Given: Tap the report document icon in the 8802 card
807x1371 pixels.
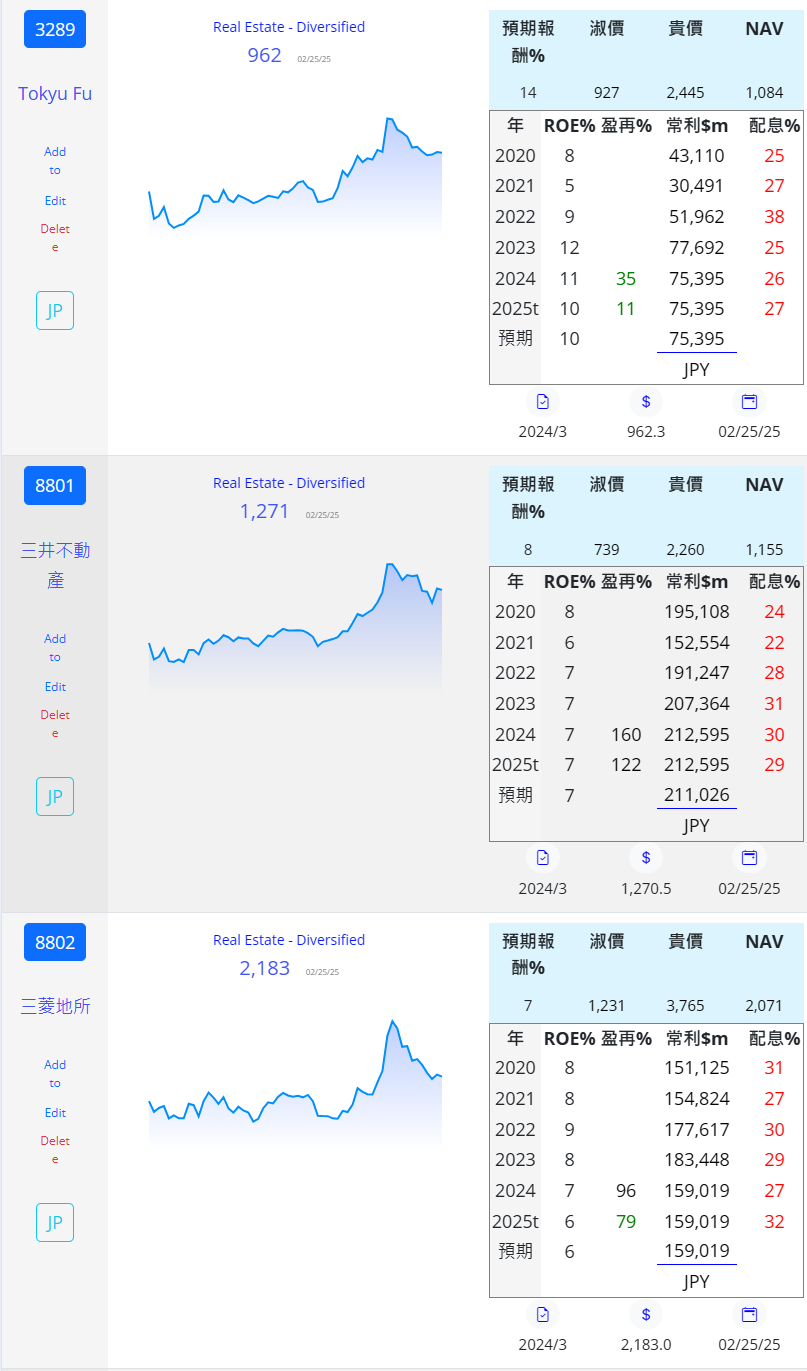Looking at the screenshot, I should point(543,1314).
